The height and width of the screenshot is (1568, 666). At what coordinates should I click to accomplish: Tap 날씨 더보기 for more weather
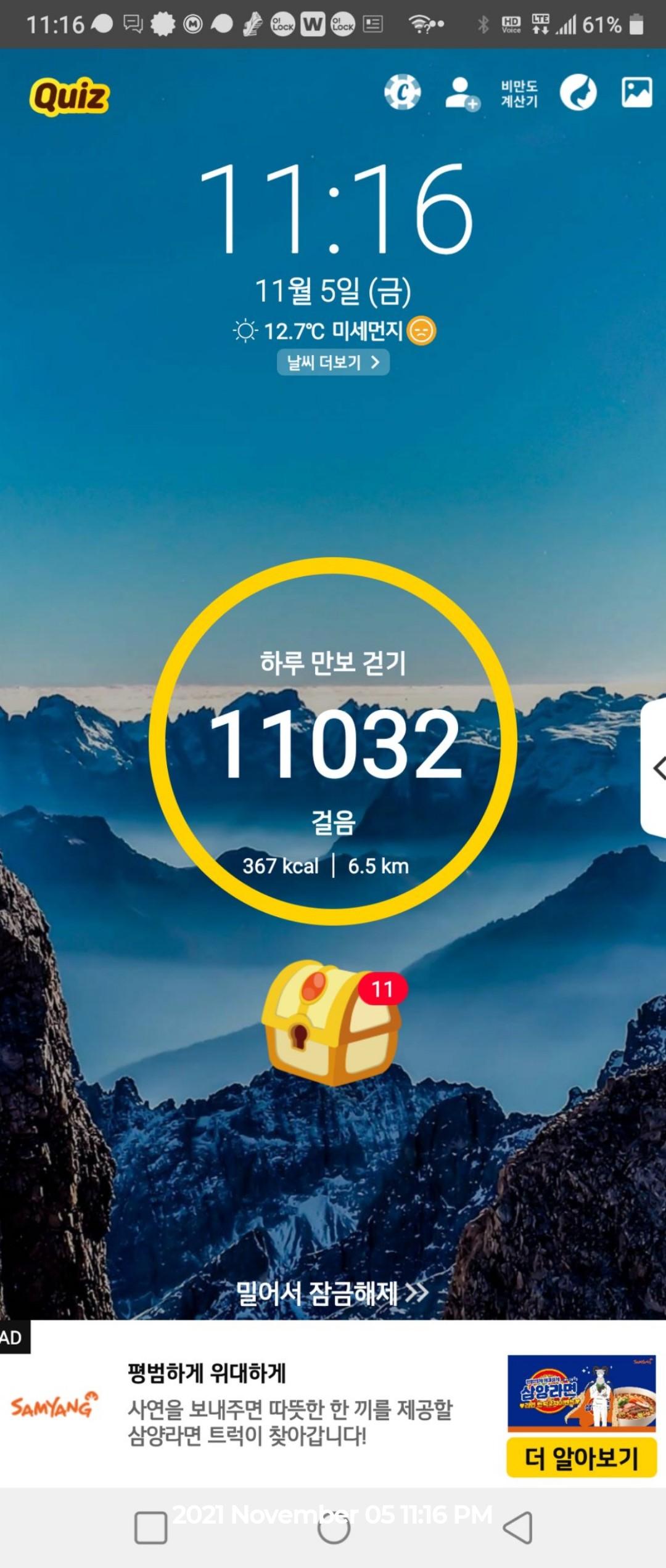pyautogui.click(x=333, y=362)
